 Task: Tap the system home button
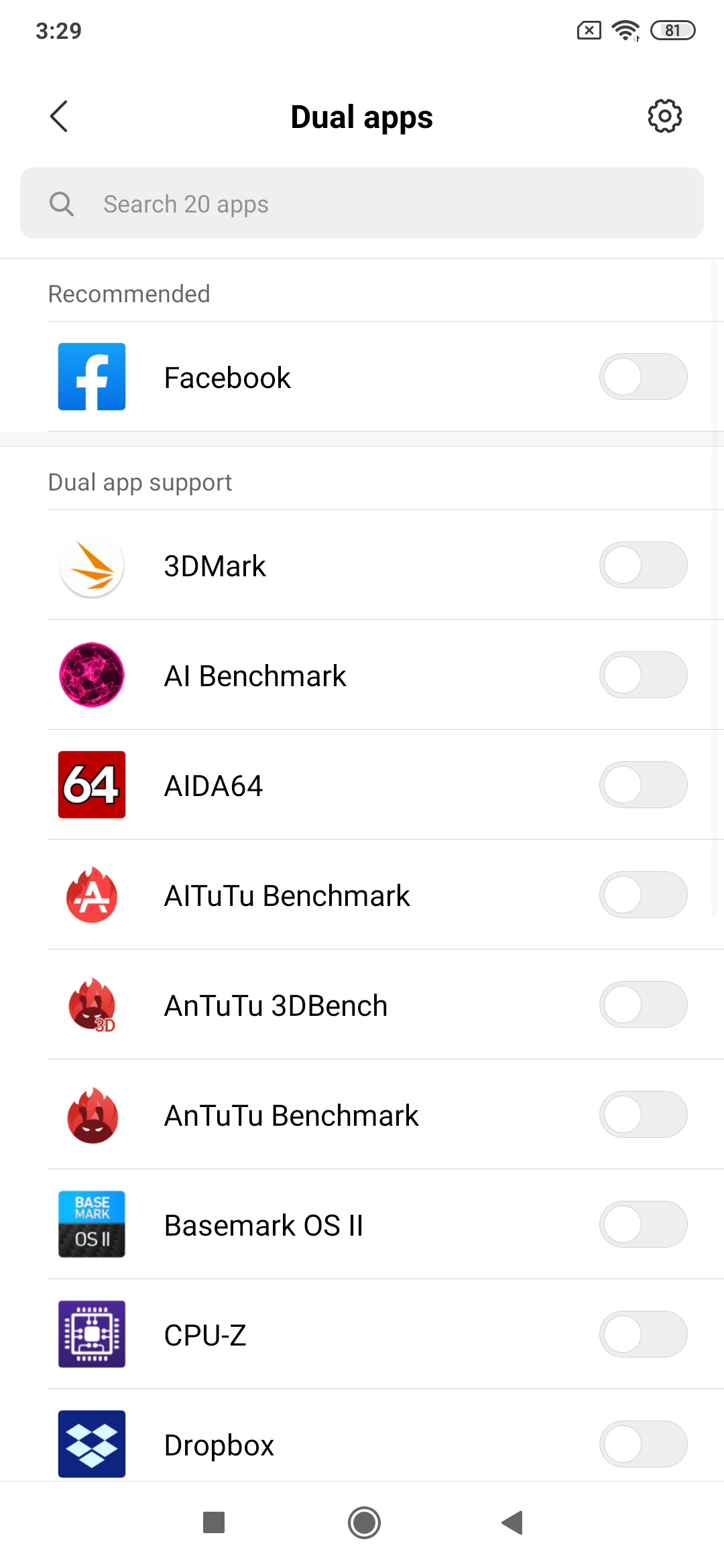364,1522
